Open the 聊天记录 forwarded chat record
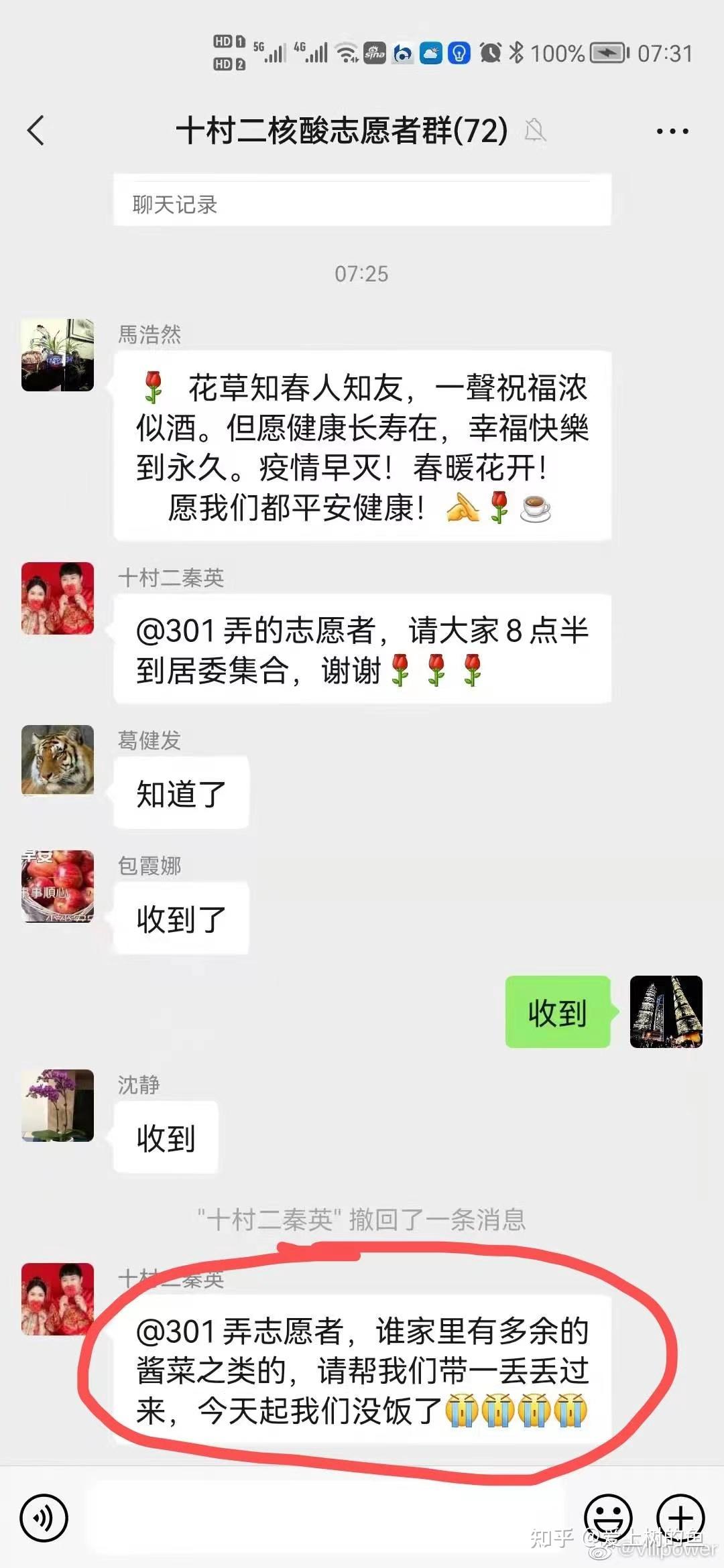Viewport: 724px width, 1568px height. [x=362, y=202]
